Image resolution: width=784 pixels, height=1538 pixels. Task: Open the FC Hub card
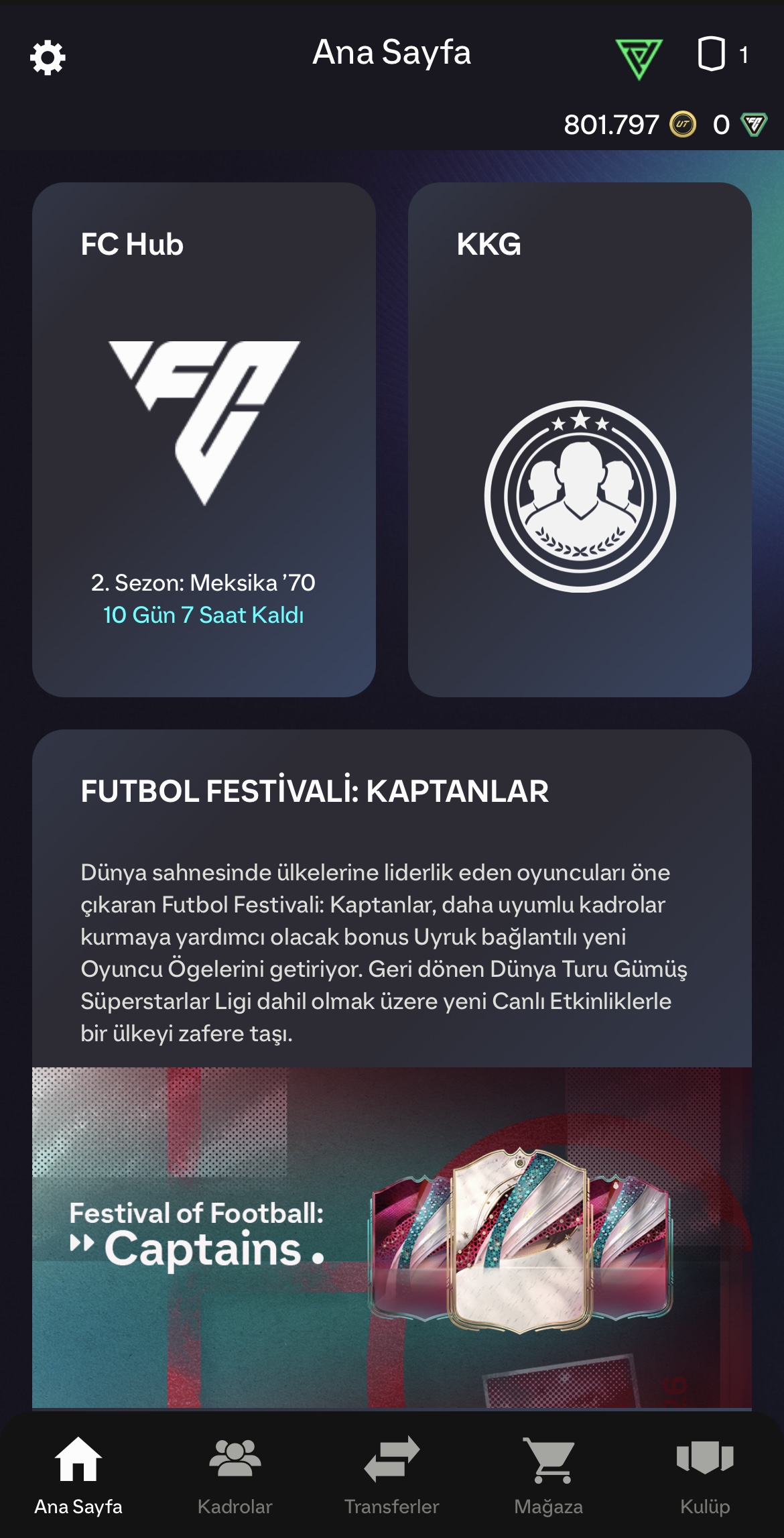coord(204,439)
